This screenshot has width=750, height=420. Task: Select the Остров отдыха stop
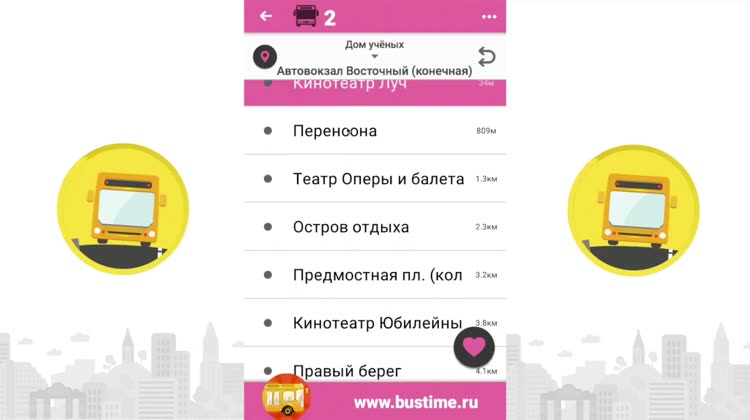pos(351,227)
